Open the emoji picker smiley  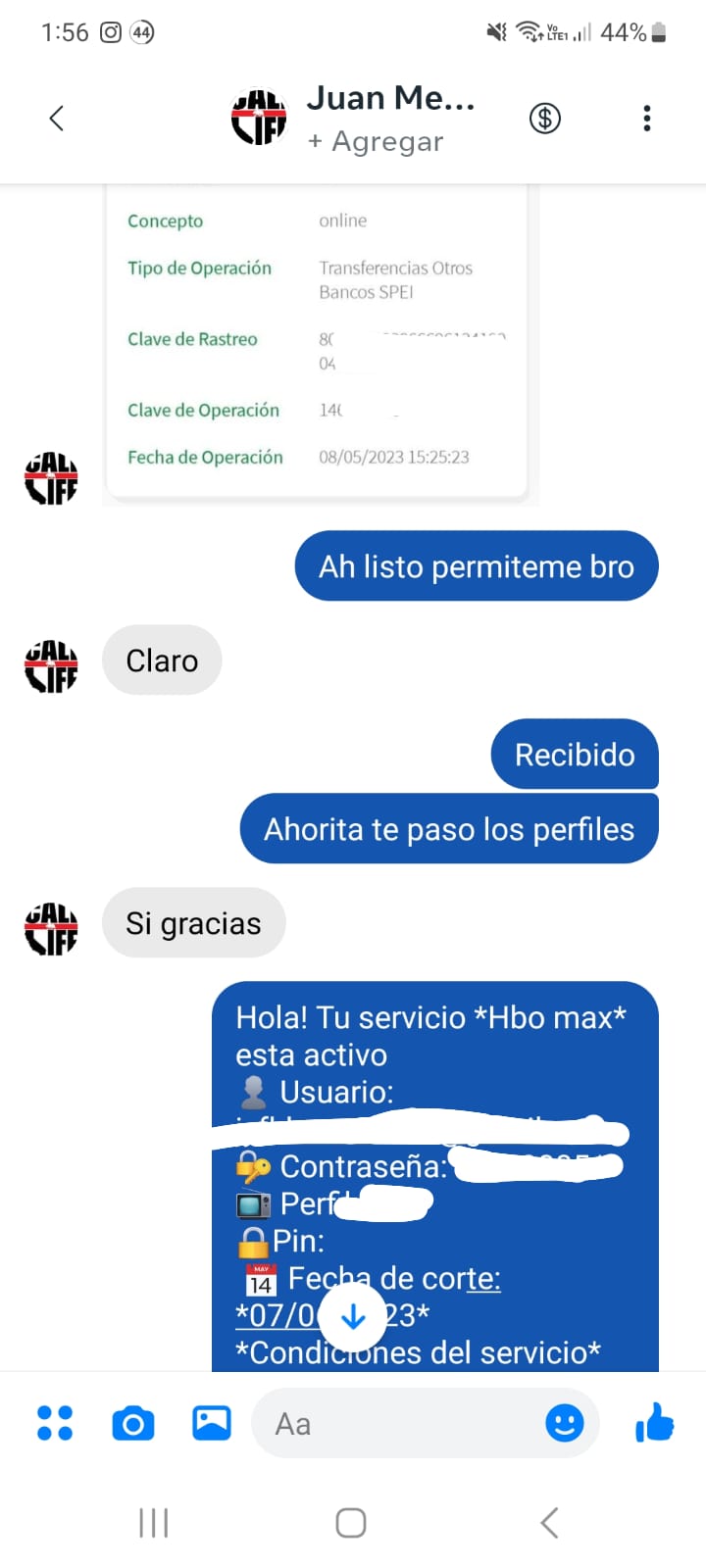(564, 1423)
